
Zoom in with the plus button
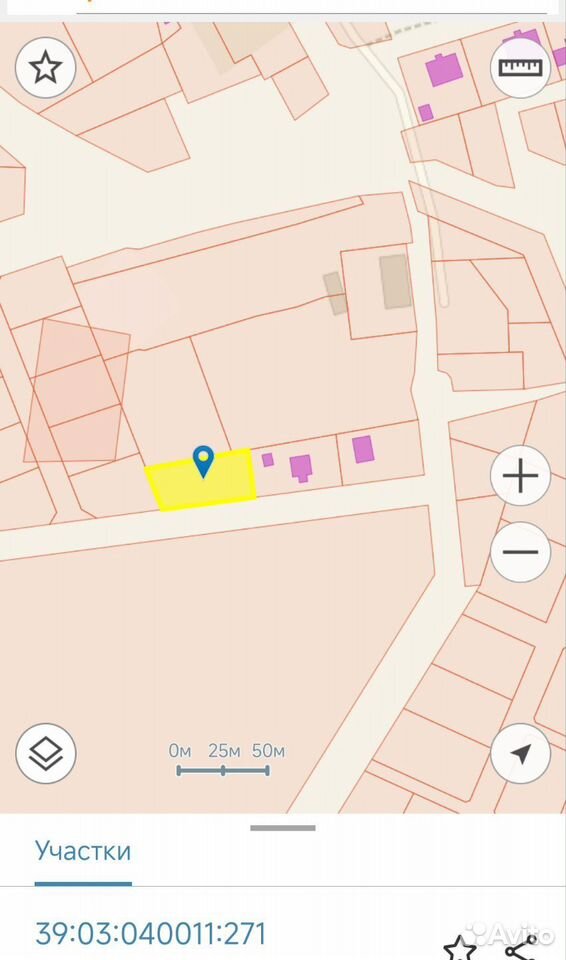(x=521, y=476)
